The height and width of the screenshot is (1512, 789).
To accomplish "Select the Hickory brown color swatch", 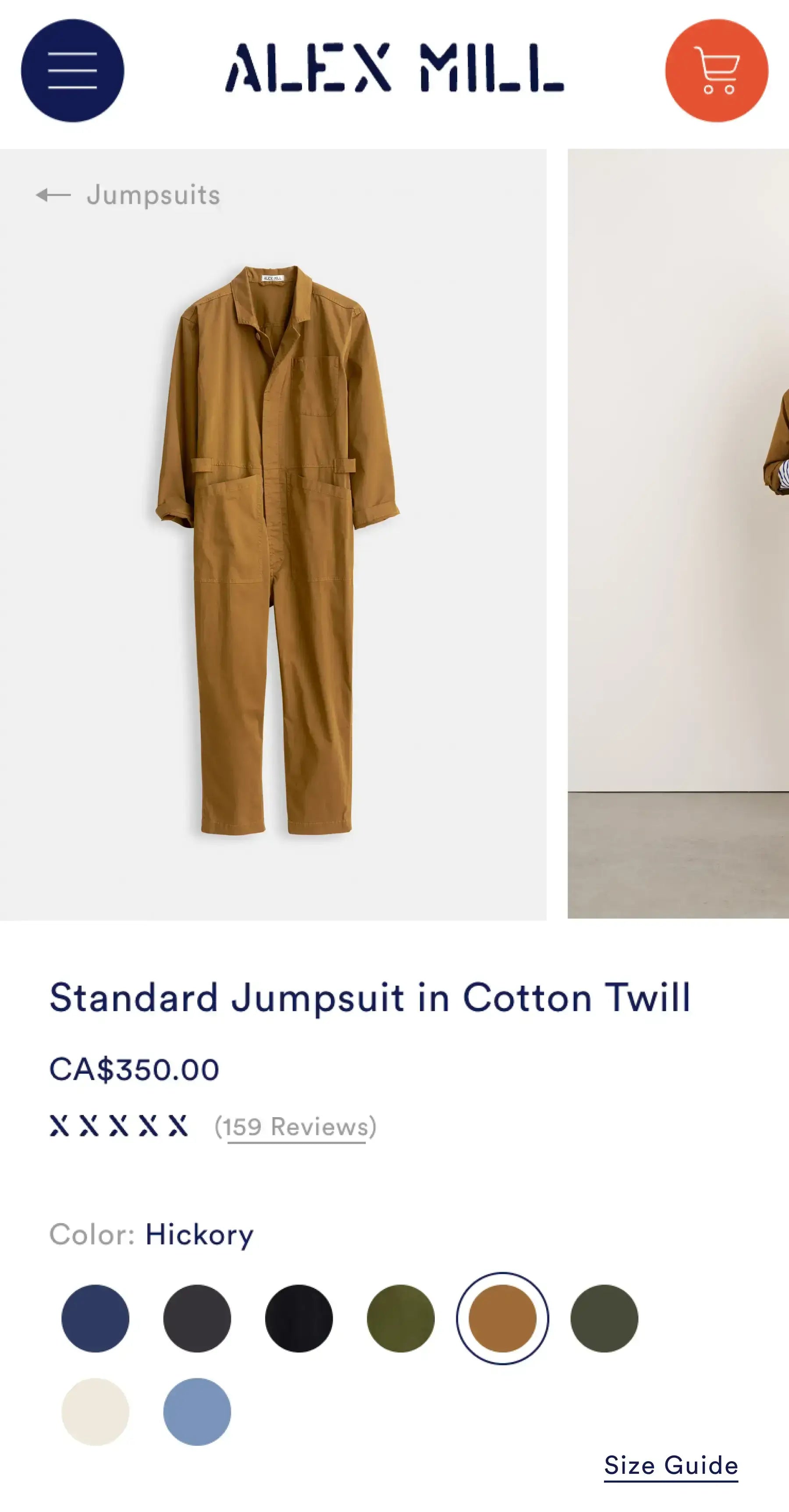I will 502,1318.
